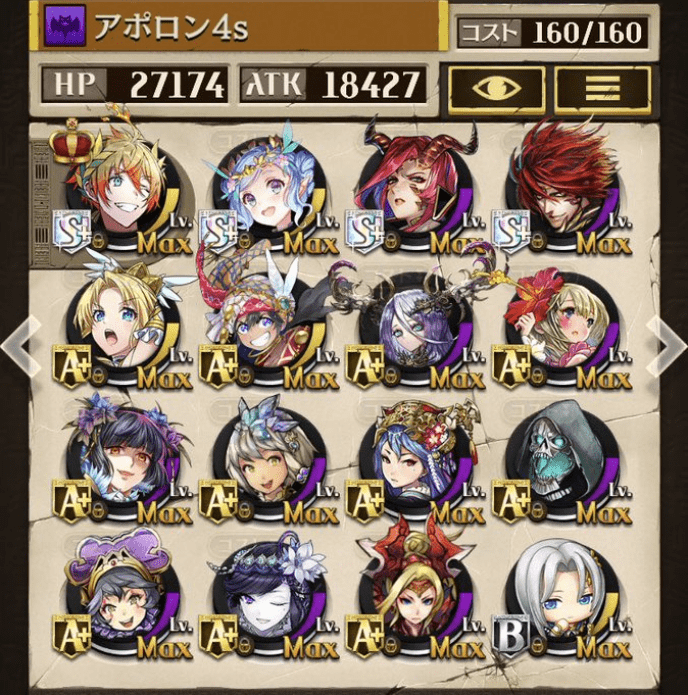Toggle the eye visibility button

[496, 89]
